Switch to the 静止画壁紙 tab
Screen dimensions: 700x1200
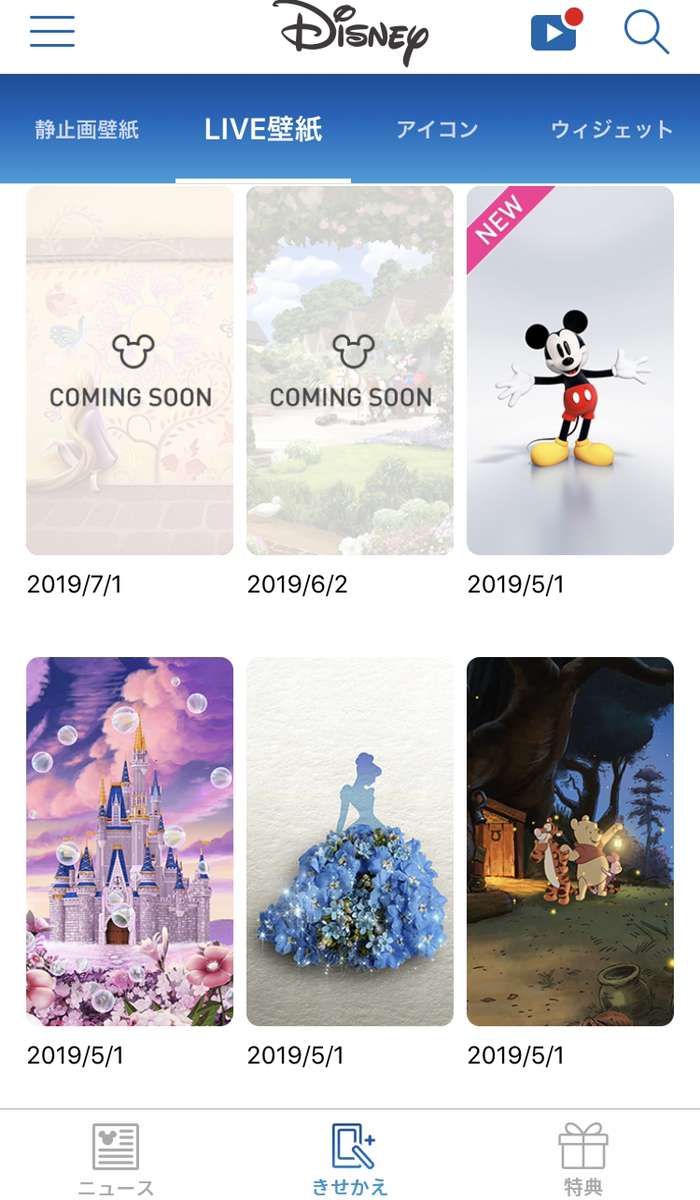[87, 130]
